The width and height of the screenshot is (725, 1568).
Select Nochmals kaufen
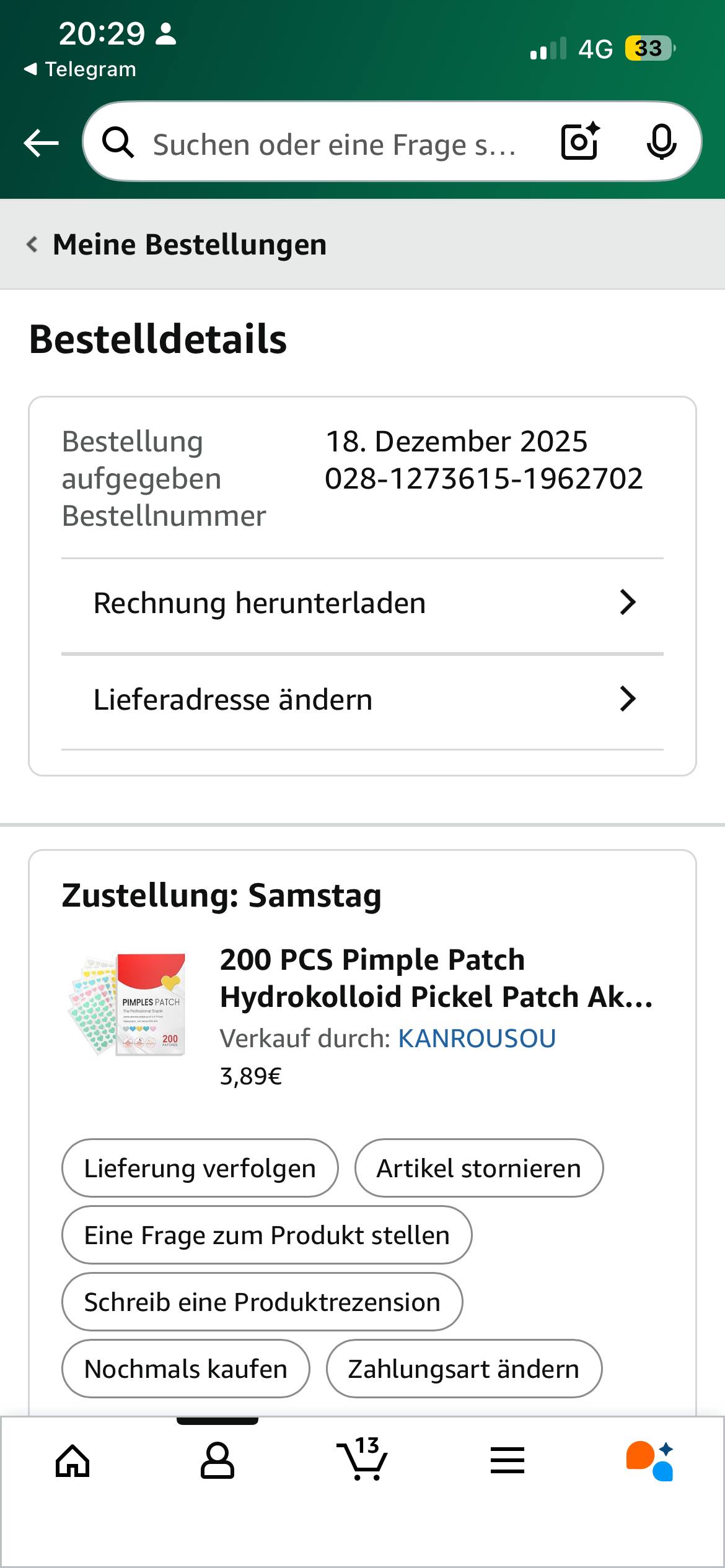coord(185,1369)
